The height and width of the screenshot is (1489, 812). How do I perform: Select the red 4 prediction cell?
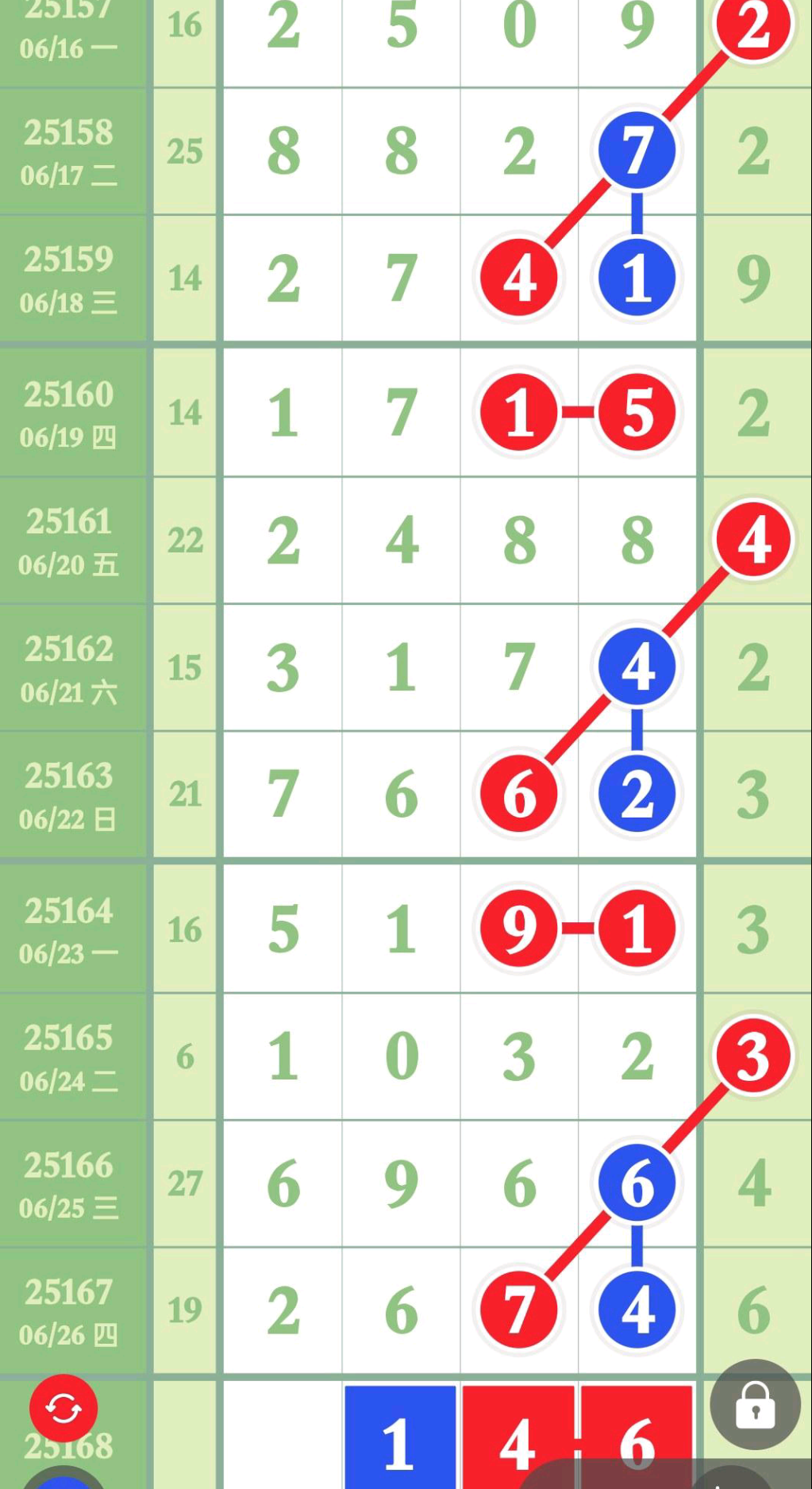[x=518, y=1437]
